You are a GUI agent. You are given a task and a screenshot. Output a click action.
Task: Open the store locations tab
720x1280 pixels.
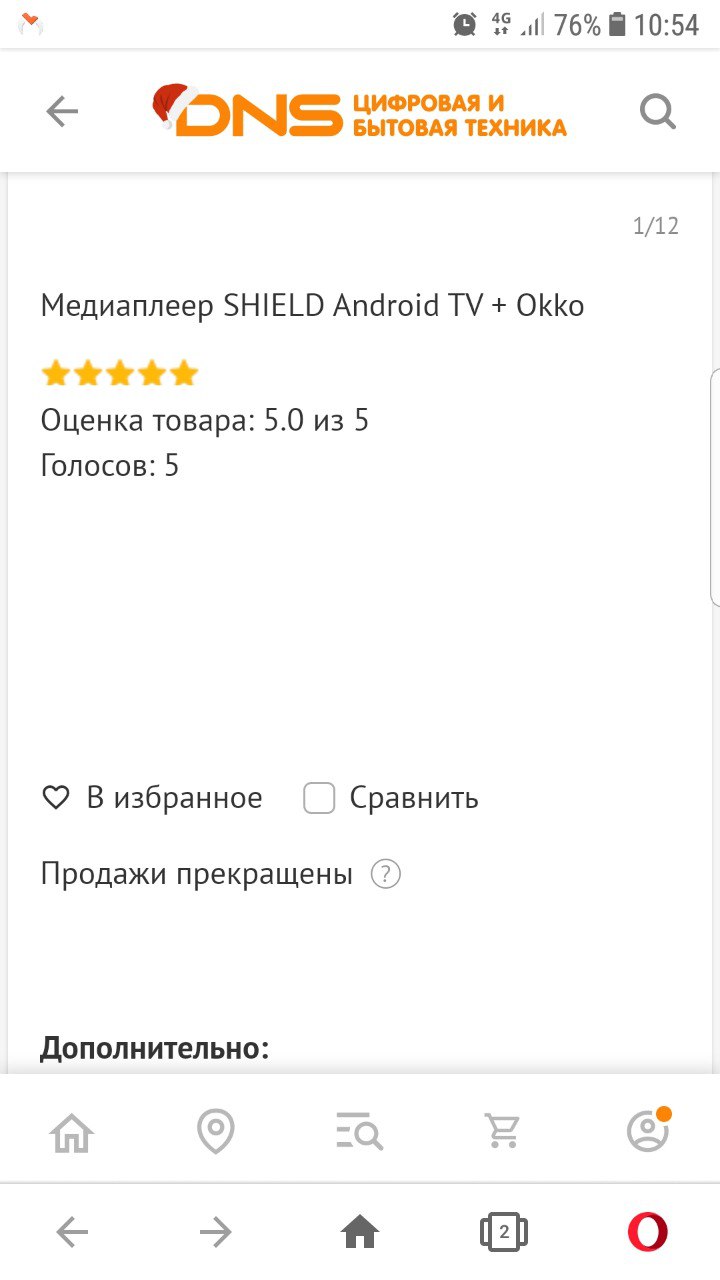216,1132
